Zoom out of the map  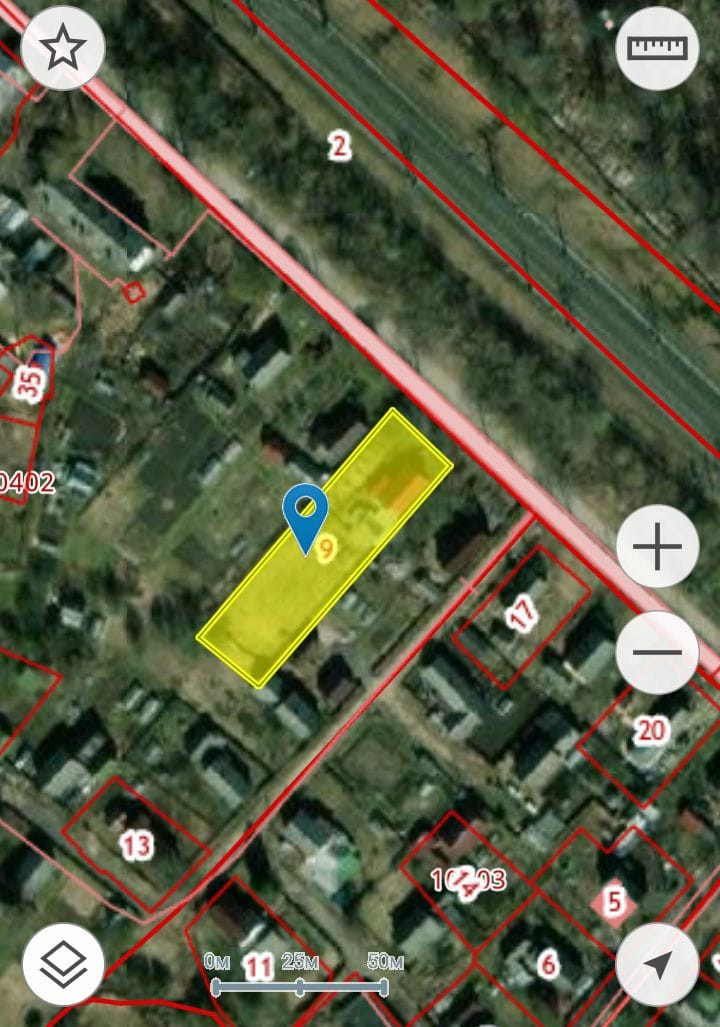657,653
